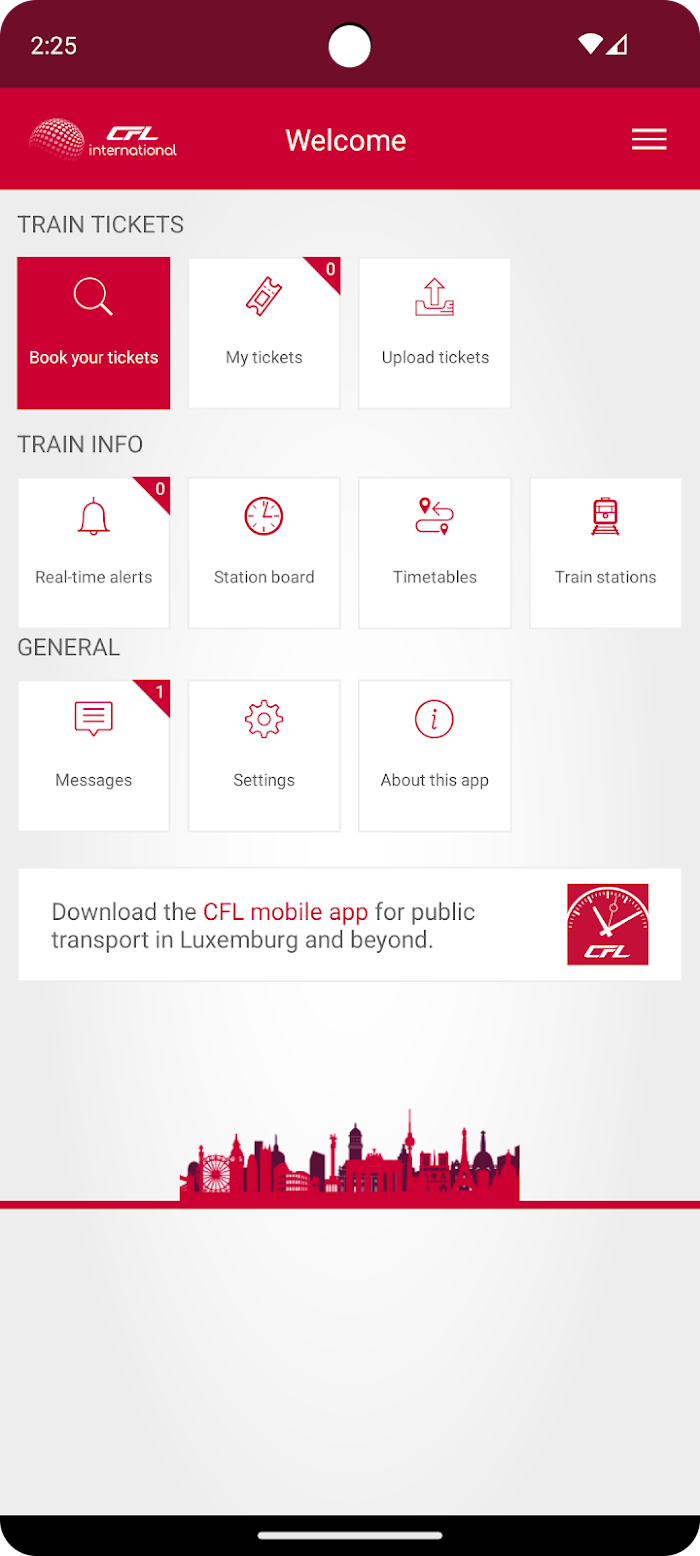Open the Station board
700x1556 pixels.
264,553
